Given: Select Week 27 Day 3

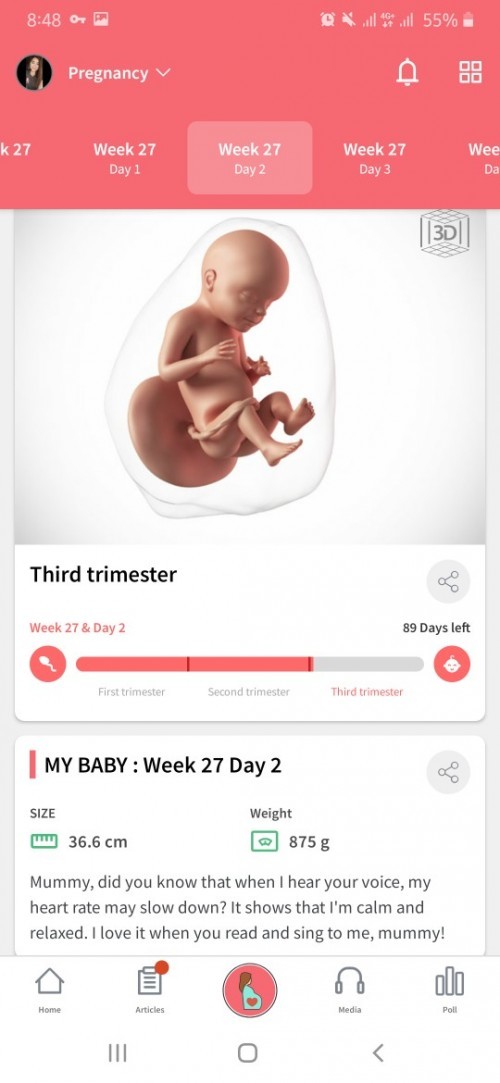Looking at the screenshot, I should click(x=374, y=158).
